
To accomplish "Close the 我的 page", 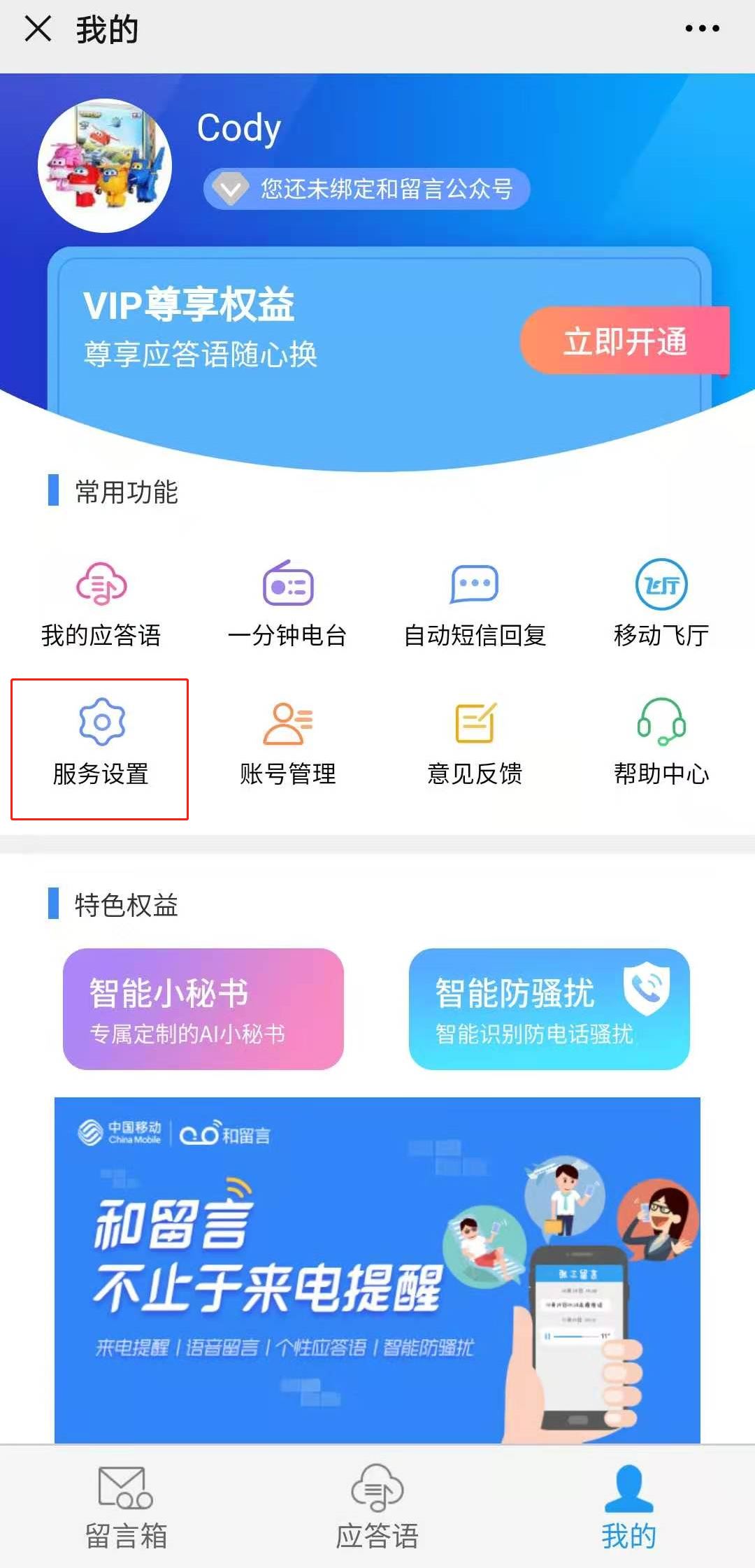I will (38, 29).
